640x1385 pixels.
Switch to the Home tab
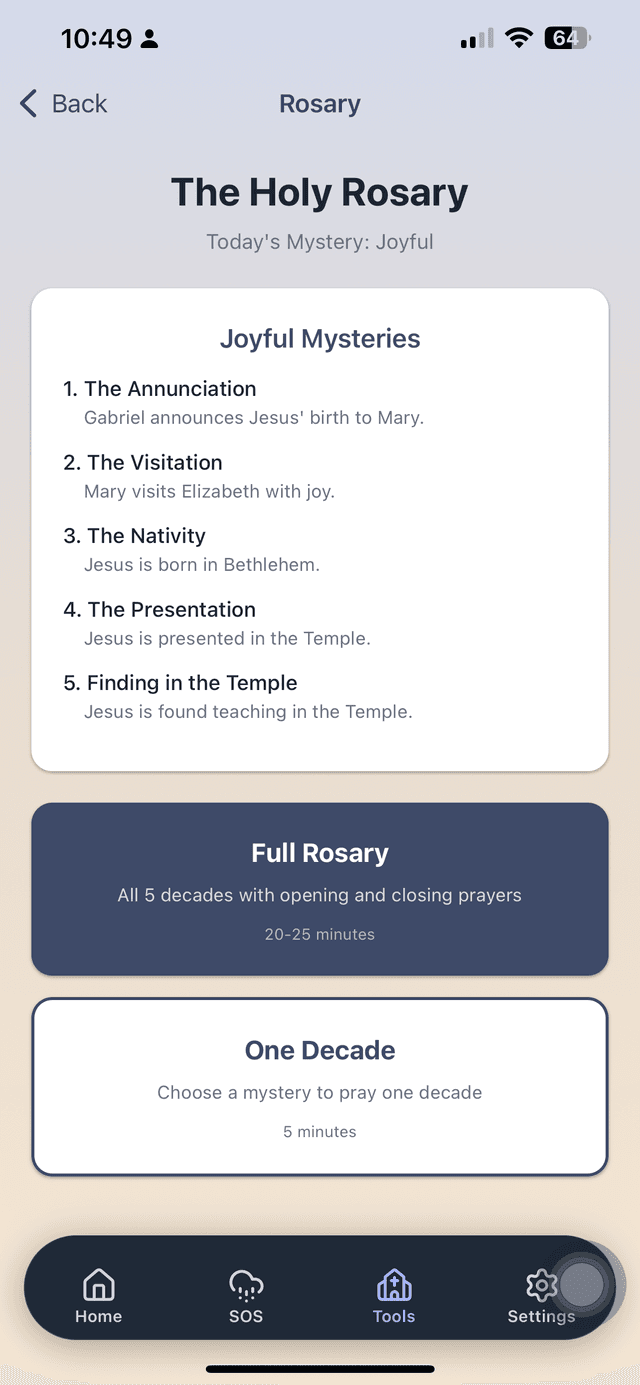click(98, 1297)
